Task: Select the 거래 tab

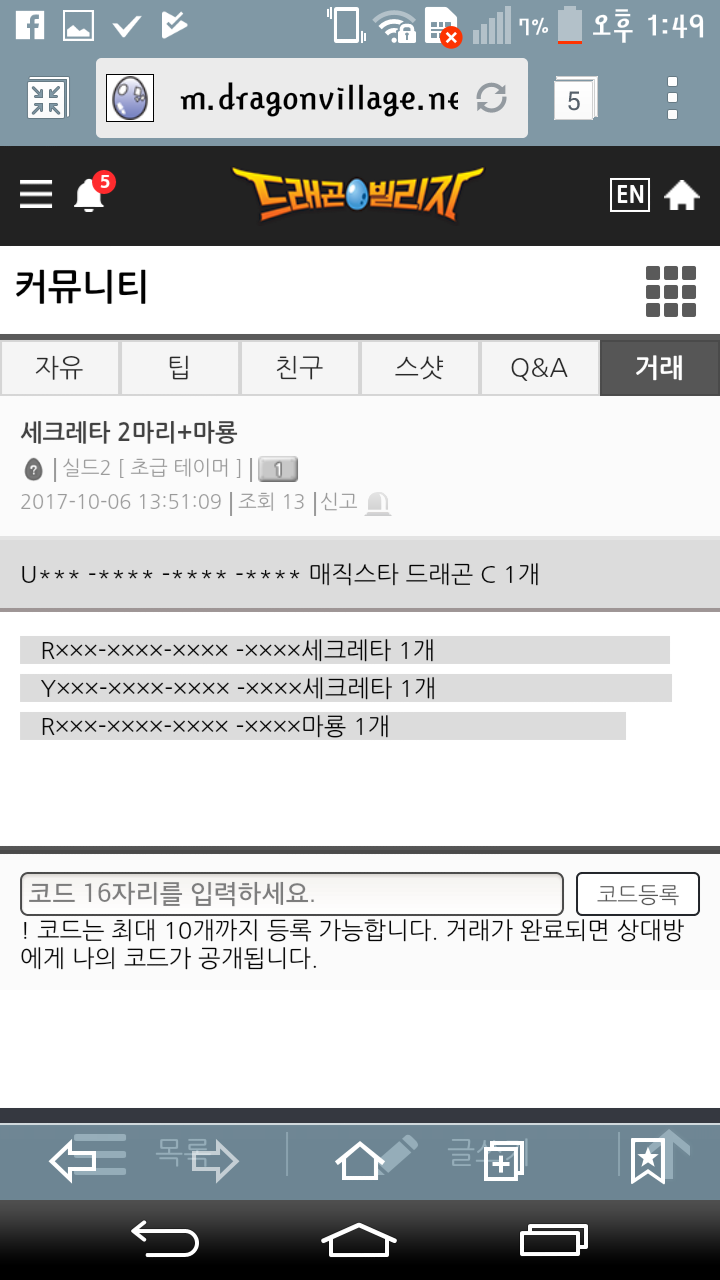Action: point(659,368)
